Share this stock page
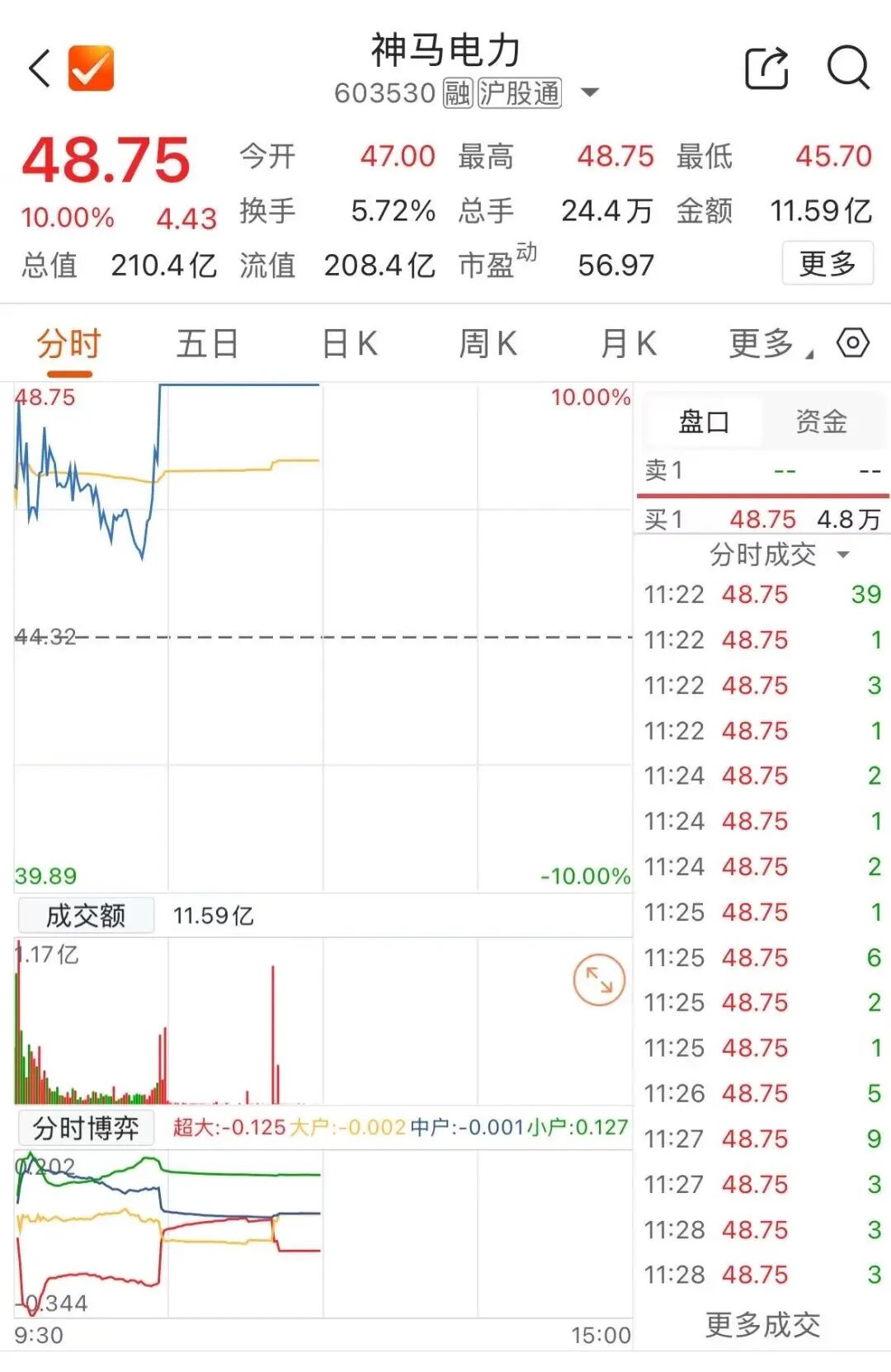 pyautogui.click(x=766, y=68)
